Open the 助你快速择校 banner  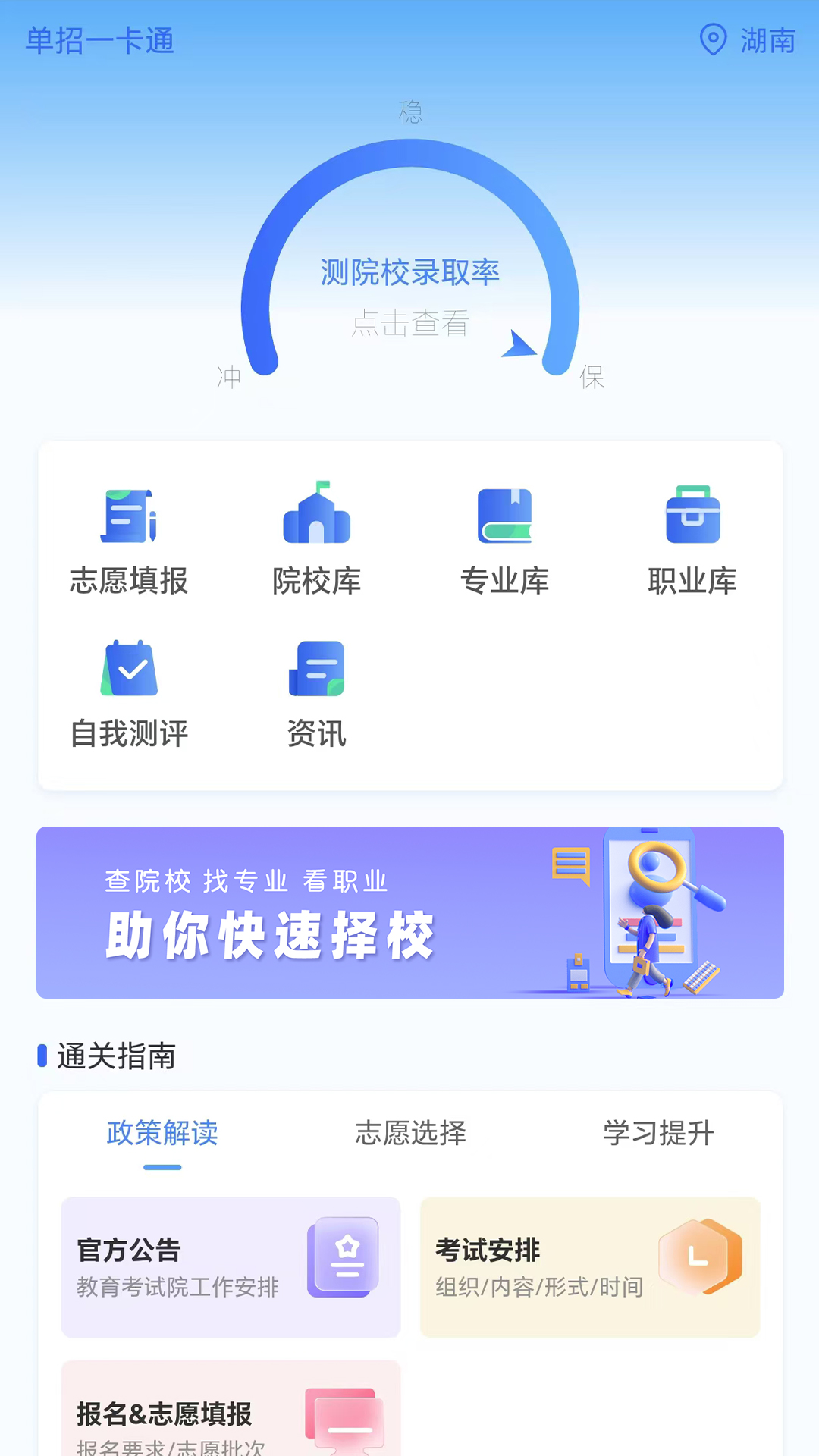409,912
